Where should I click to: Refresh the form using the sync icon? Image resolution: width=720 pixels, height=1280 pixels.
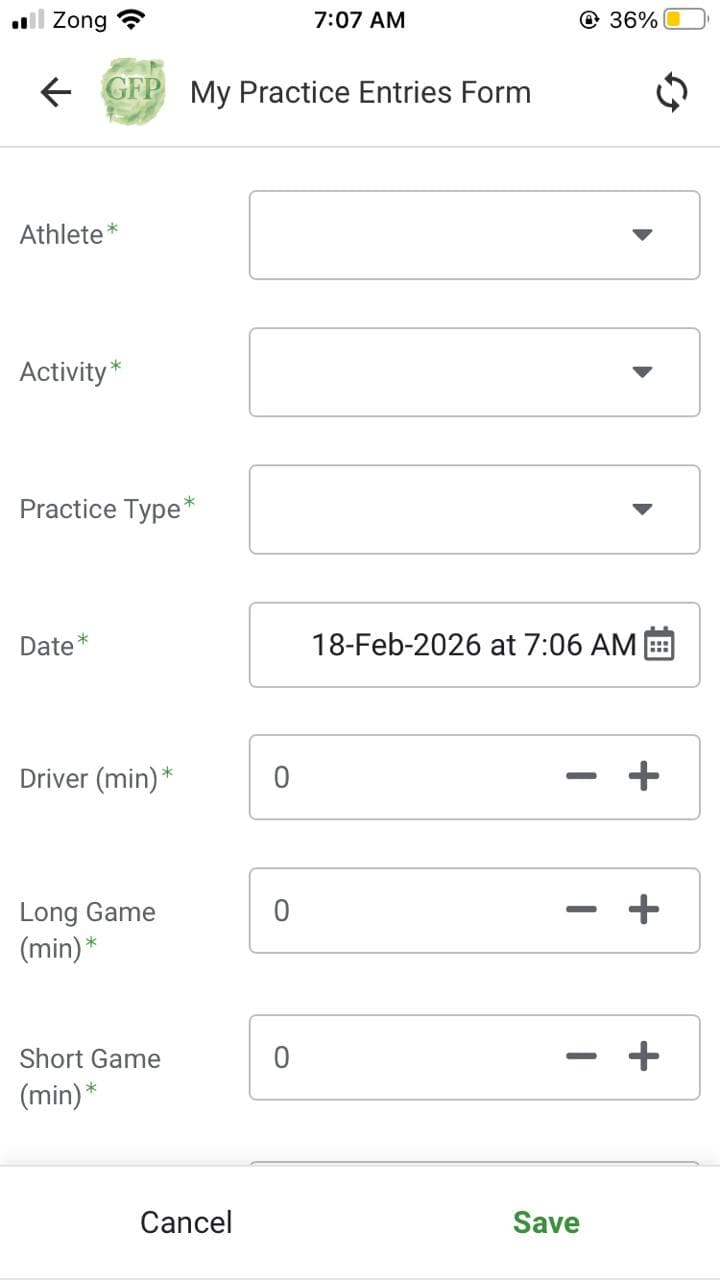click(671, 91)
